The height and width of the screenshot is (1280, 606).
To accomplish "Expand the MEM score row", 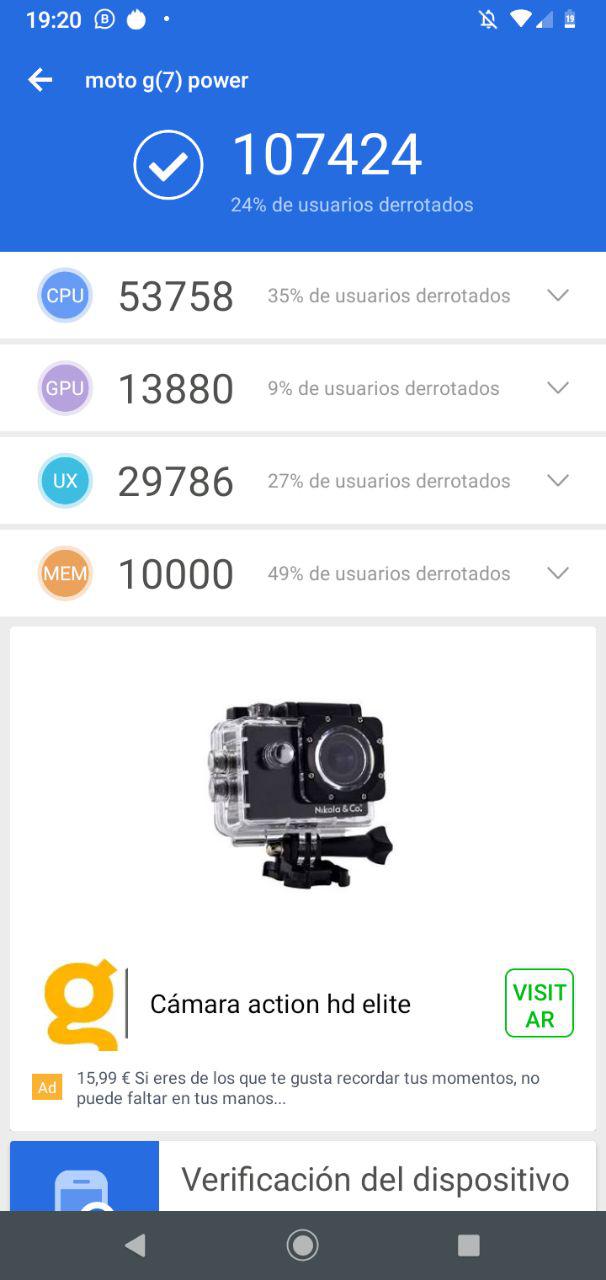I will (558, 573).
